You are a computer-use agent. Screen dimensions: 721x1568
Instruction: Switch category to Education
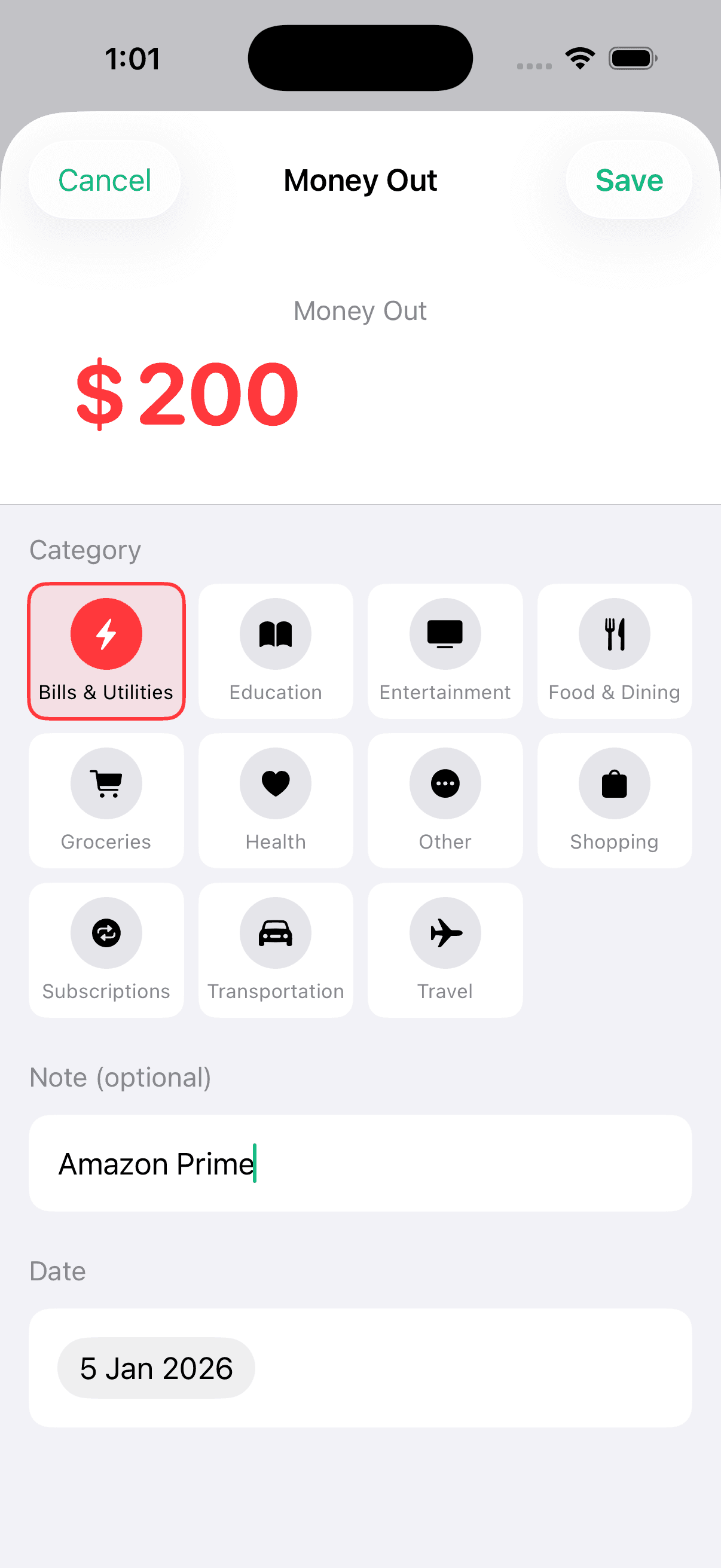[x=276, y=651]
